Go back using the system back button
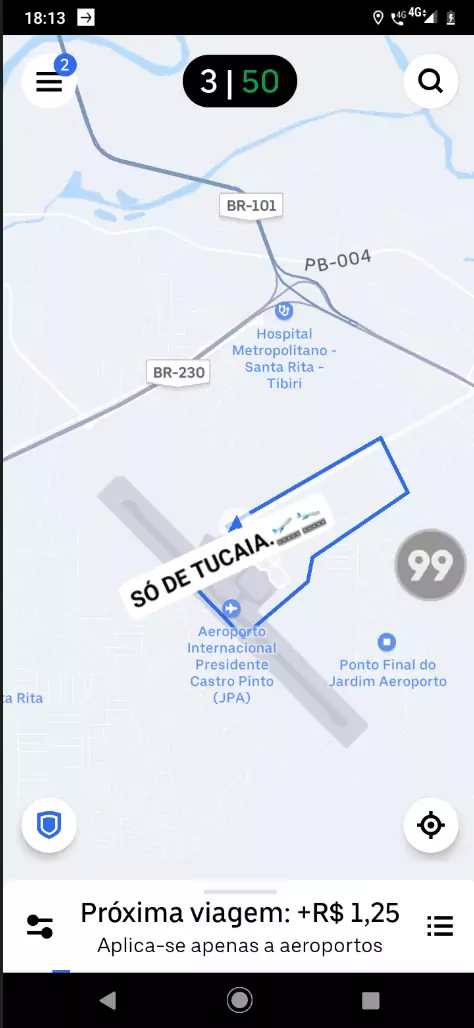Image resolution: width=474 pixels, height=1028 pixels. [x=108, y=1000]
